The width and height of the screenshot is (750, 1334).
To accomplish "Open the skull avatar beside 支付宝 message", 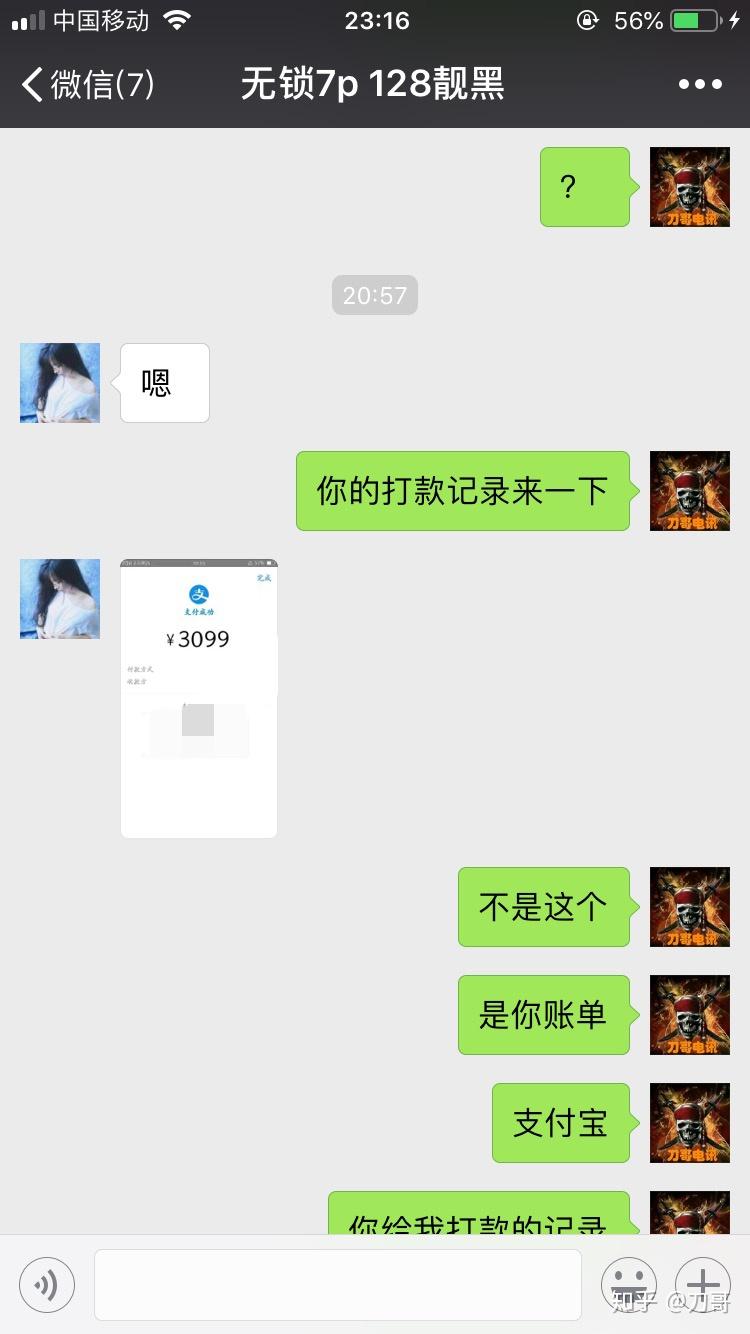I will pos(690,1123).
